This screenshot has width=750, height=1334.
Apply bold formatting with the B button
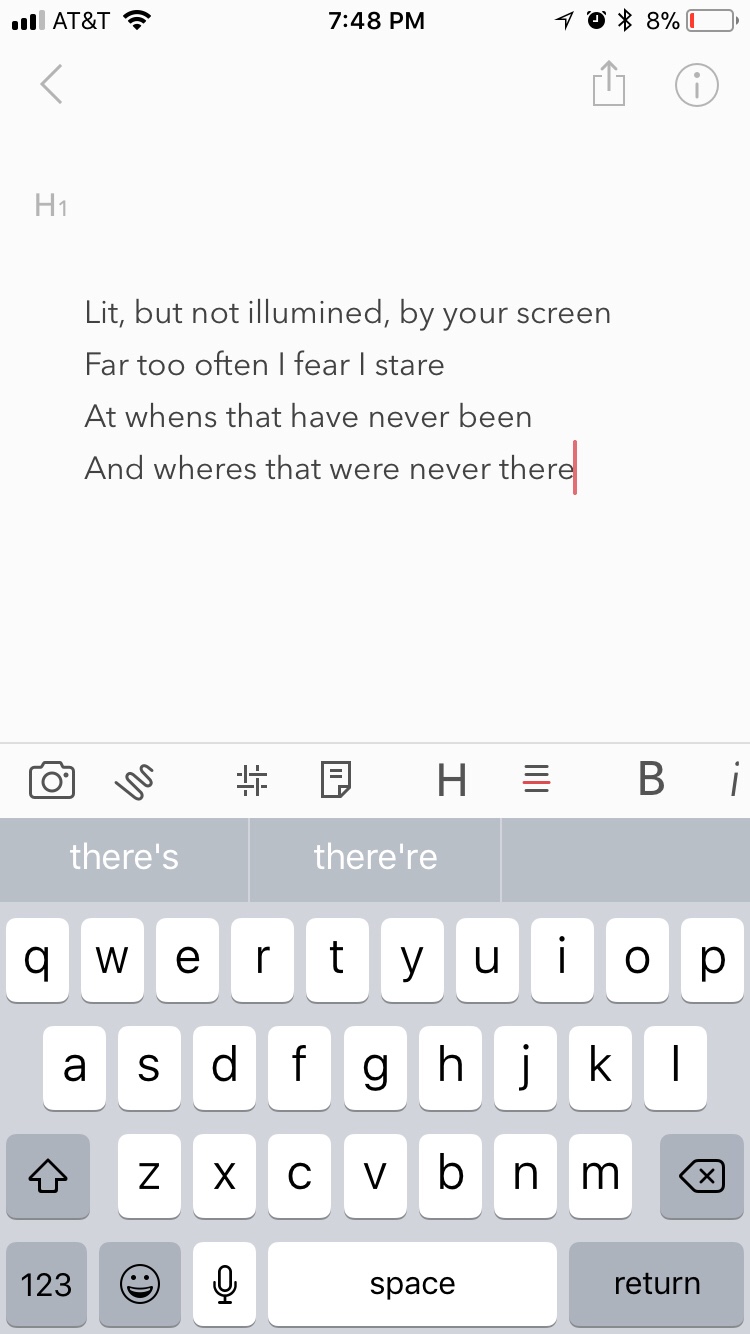pos(651,780)
